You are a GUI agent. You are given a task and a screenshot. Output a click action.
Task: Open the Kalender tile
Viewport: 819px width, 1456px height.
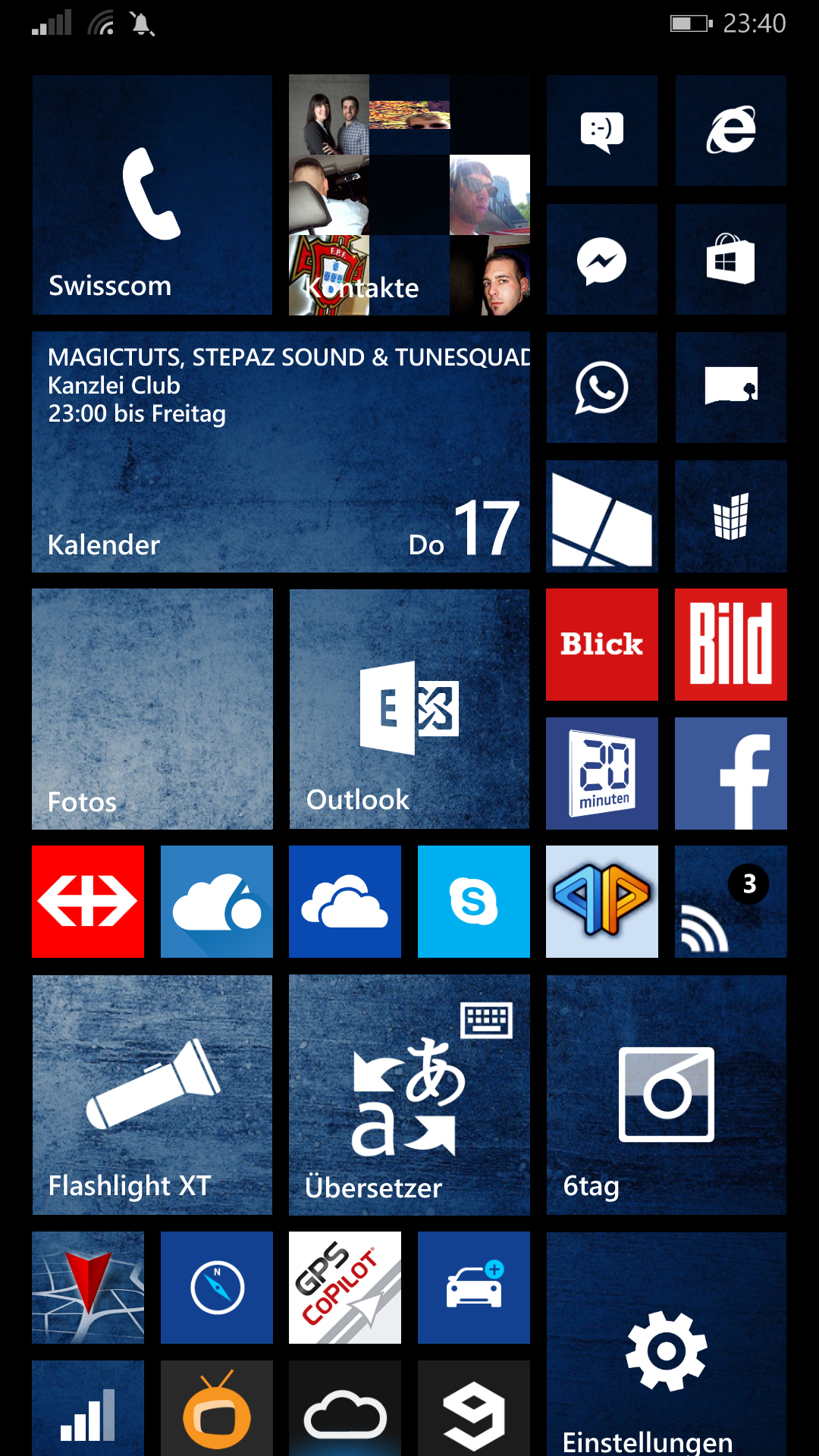[x=281, y=452]
